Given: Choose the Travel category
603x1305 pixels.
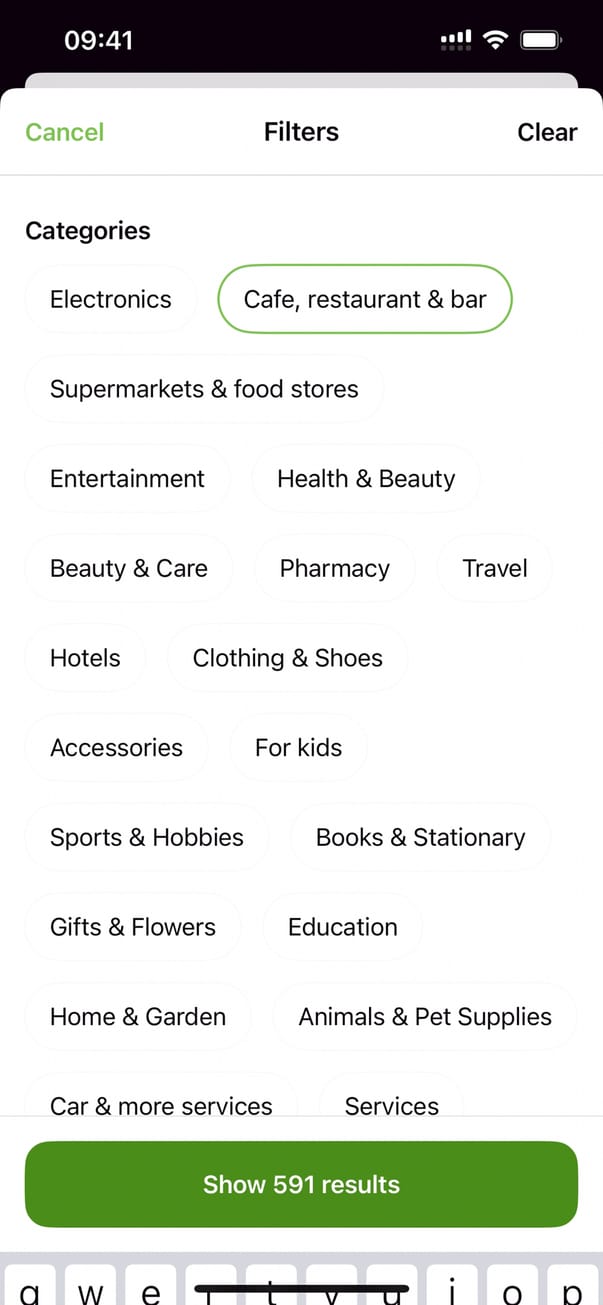Looking at the screenshot, I should tap(494, 568).
